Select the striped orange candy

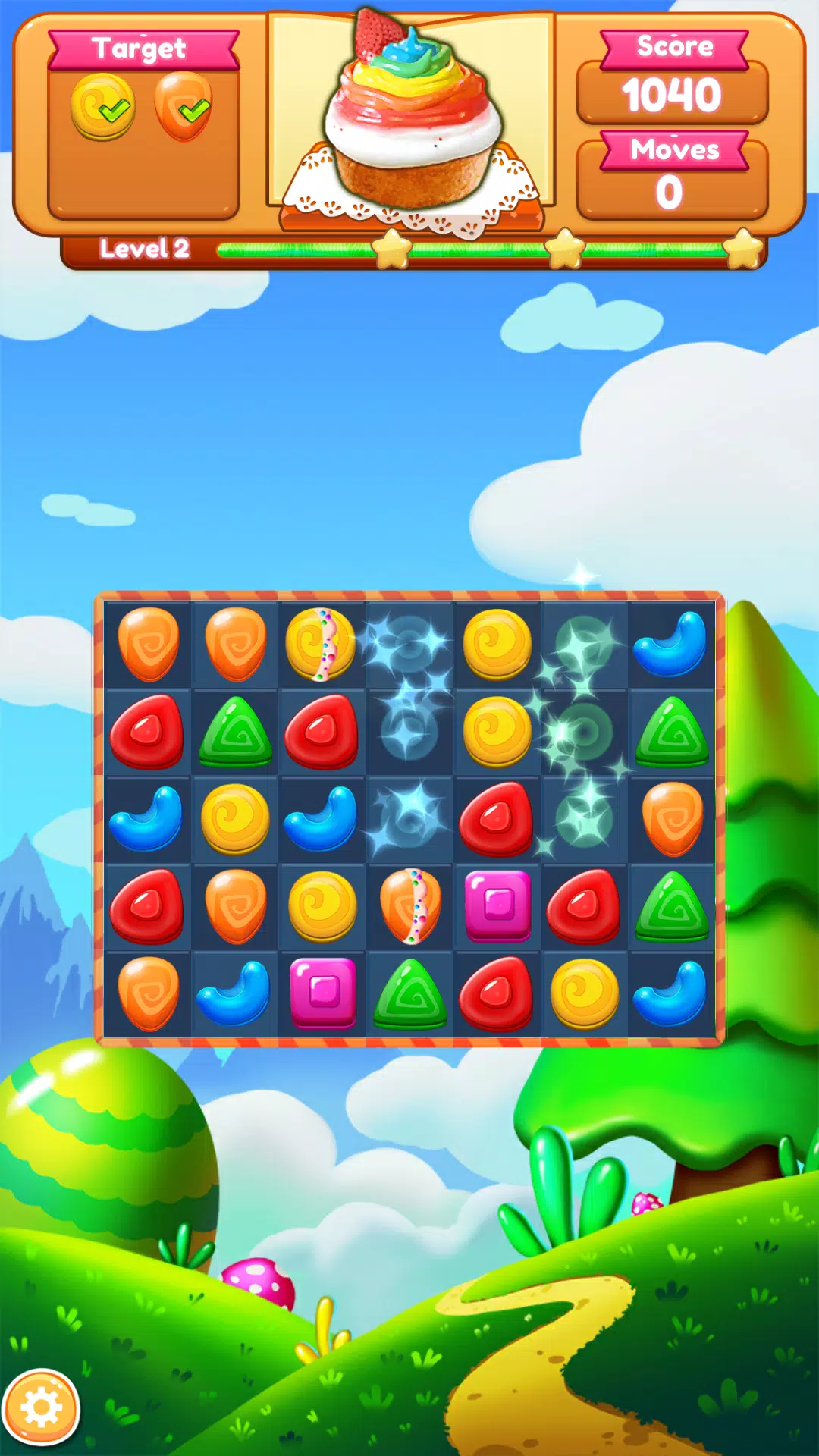click(x=410, y=906)
